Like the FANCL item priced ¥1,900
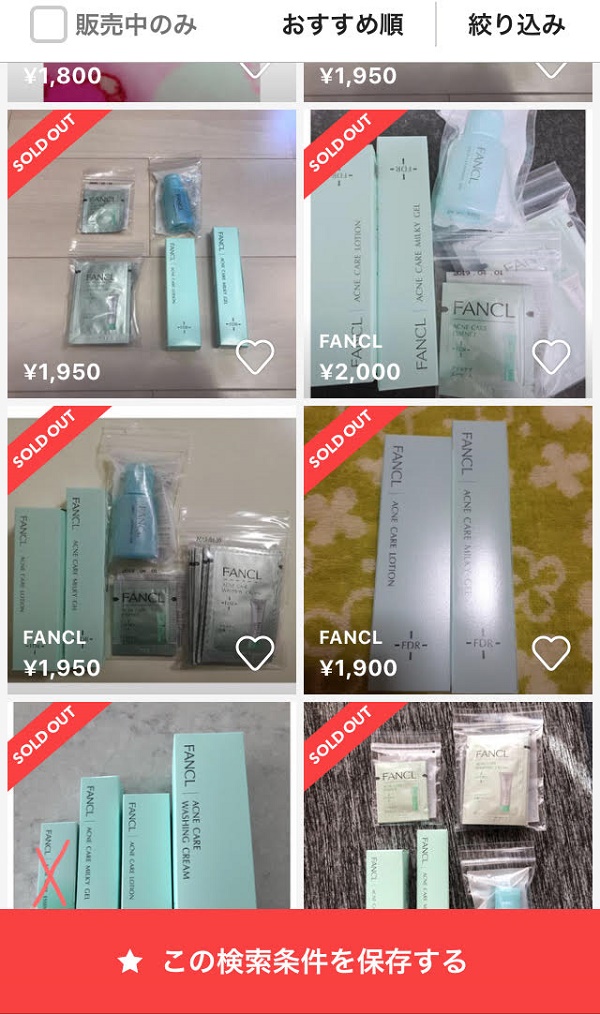The width and height of the screenshot is (600, 1014). point(550,653)
